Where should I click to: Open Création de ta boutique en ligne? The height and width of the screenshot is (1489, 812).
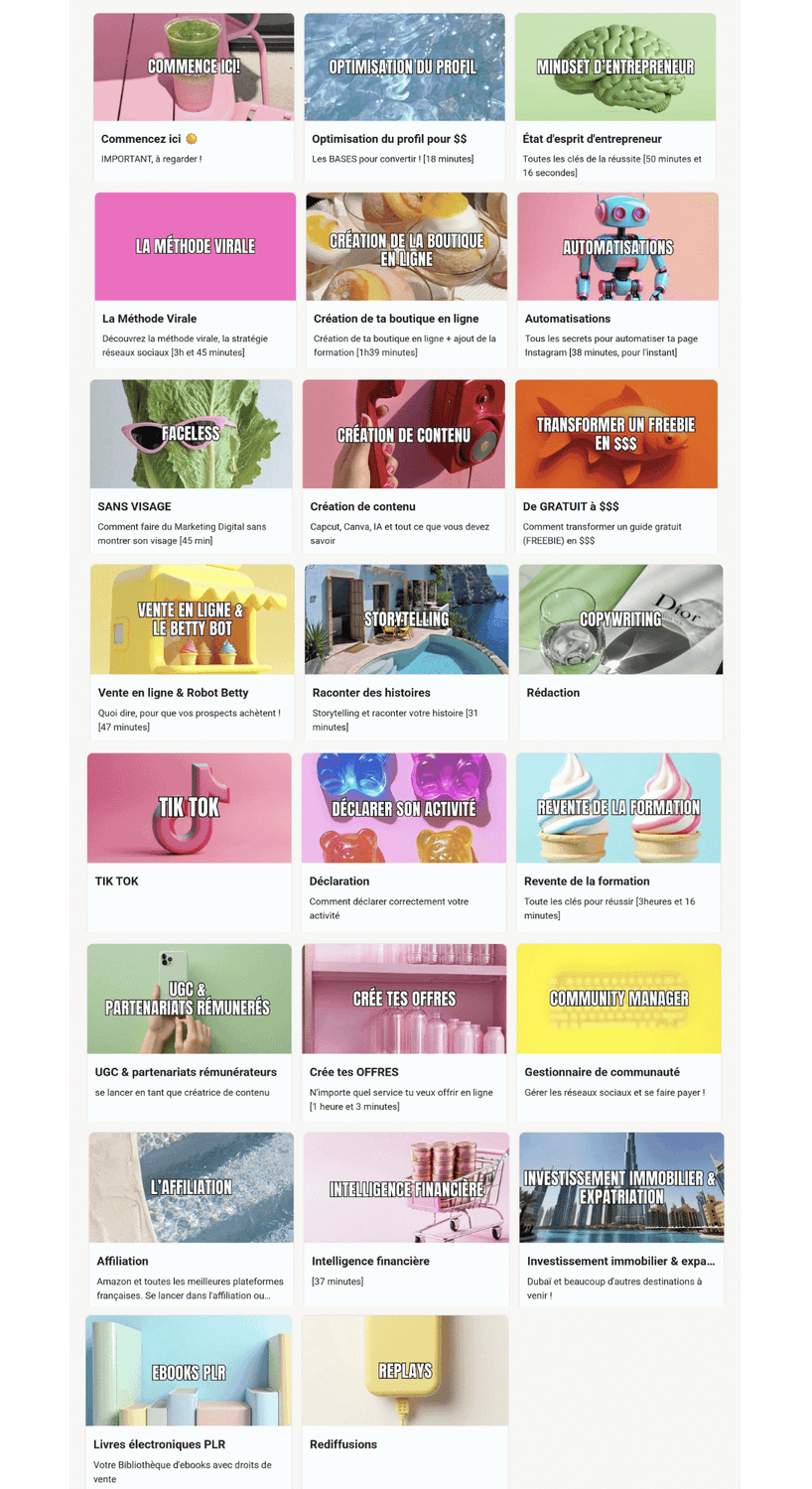point(406,247)
